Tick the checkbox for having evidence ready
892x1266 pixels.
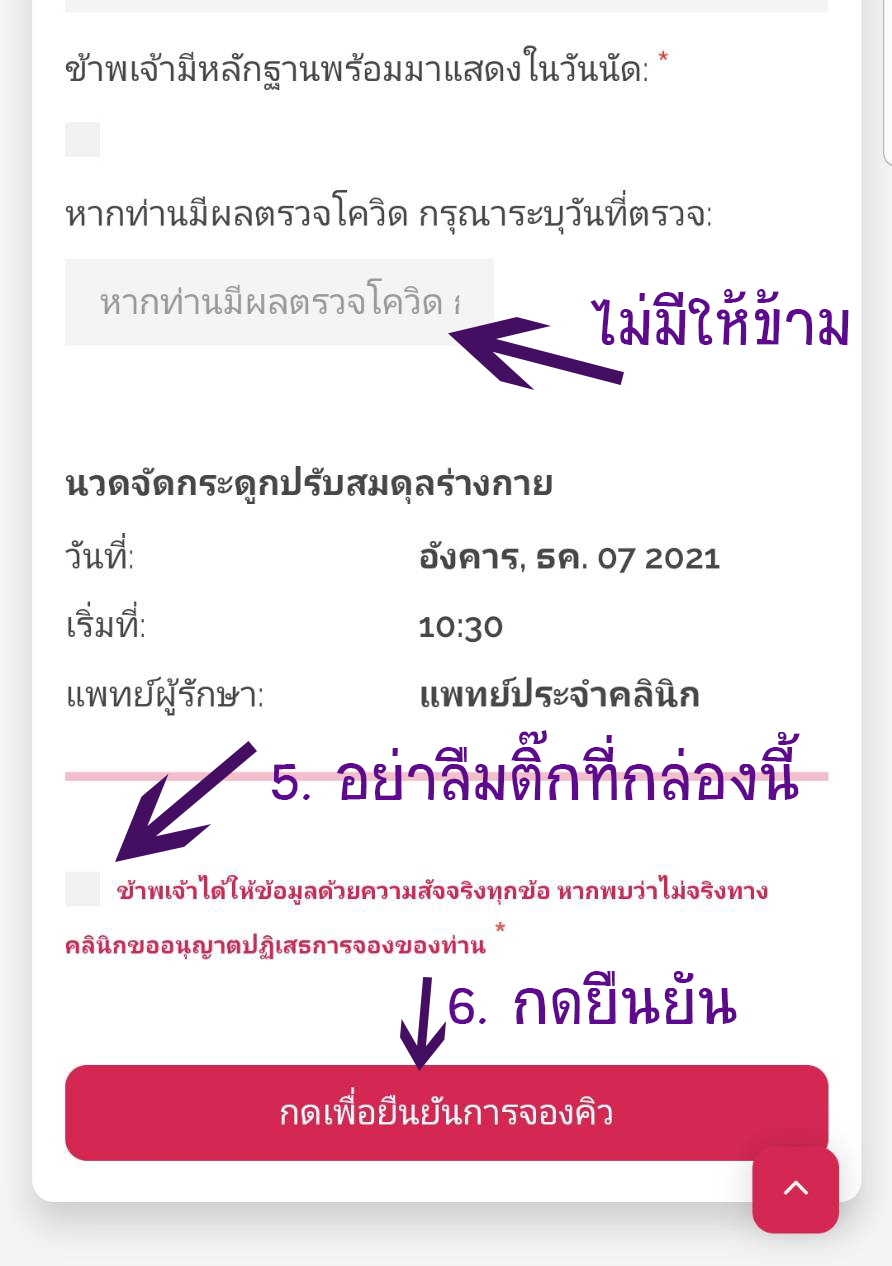coord(82,139)
